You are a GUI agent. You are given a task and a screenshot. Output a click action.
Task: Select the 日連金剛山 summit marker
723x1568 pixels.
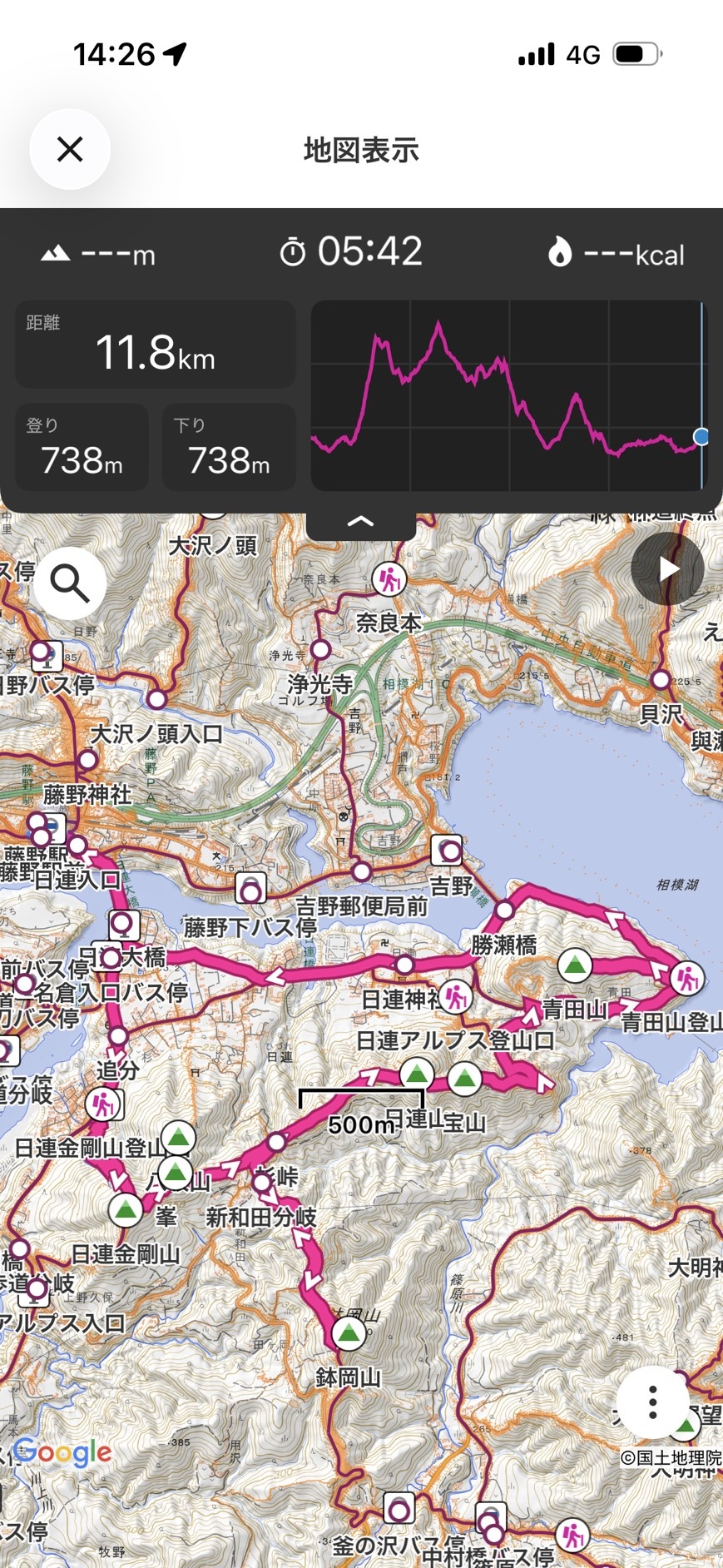point(126,1209)
